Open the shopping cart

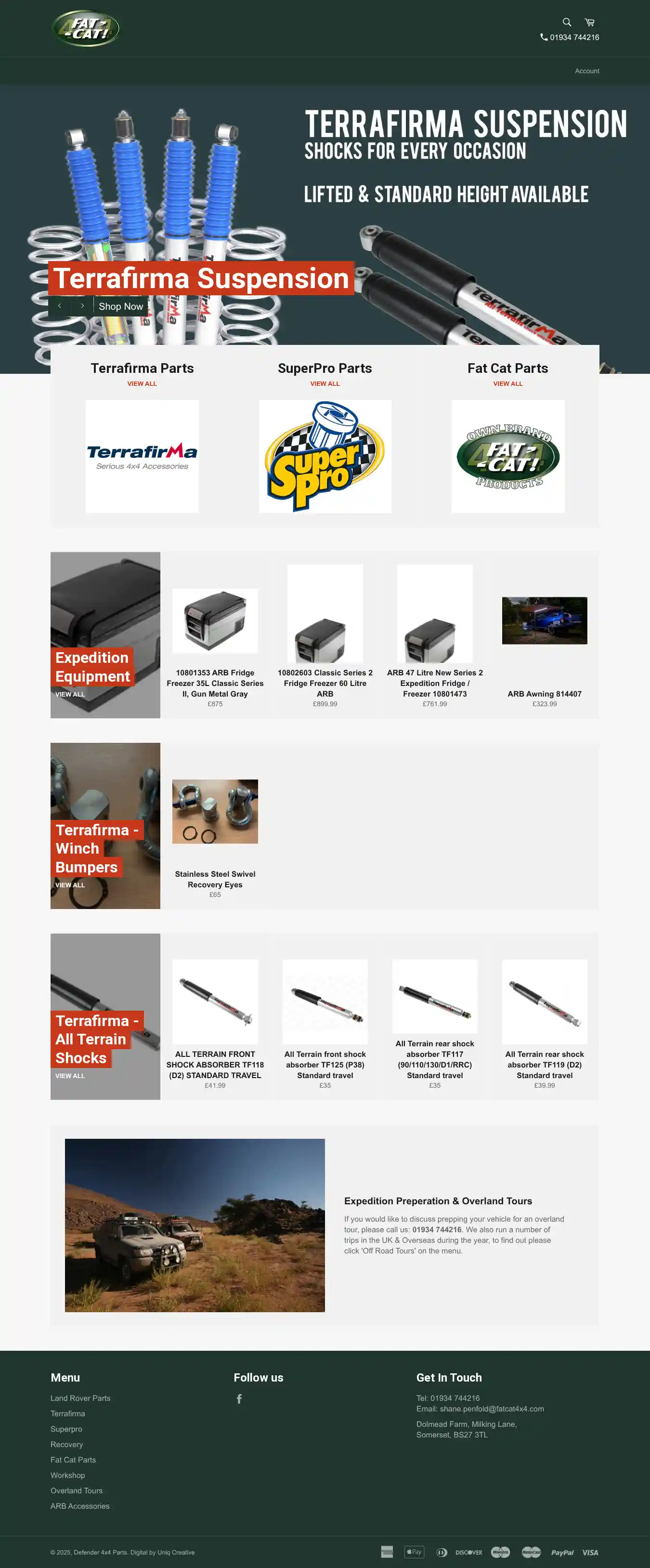(x=589, y=23)
